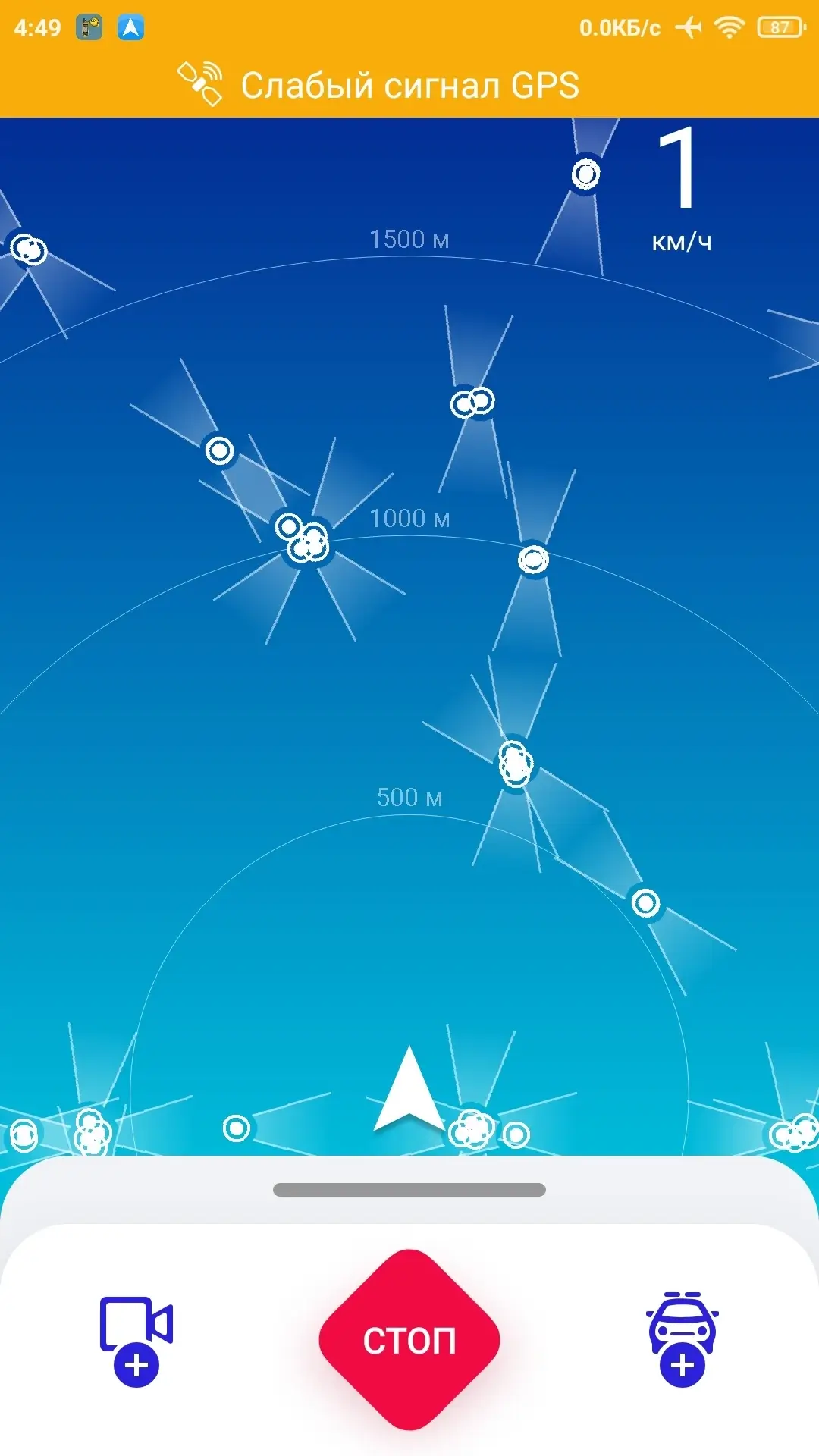This screenshot has height=1456, width=819.
Task: Expand the bottom panel handle
Action: pyautogui.click(x=409, y=1190)
